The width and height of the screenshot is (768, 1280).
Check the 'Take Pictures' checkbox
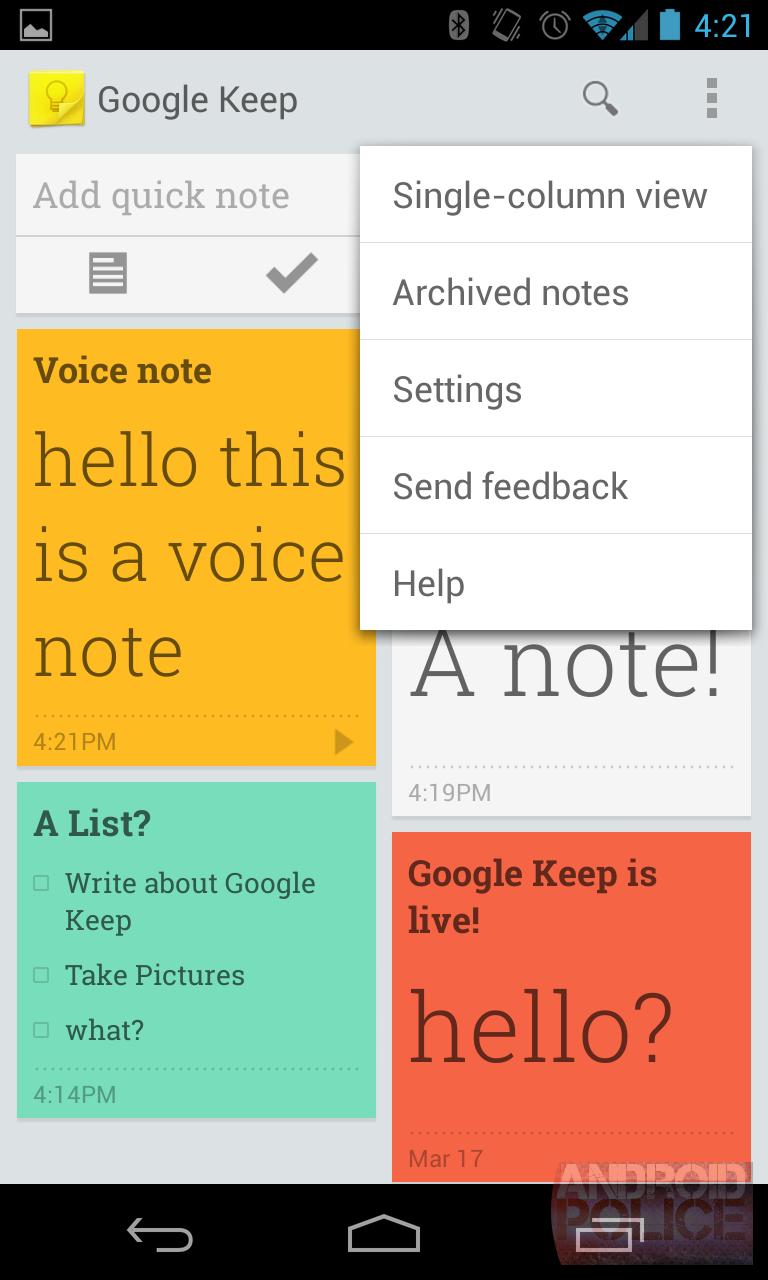pyautogui.click(x=41, y=975)
